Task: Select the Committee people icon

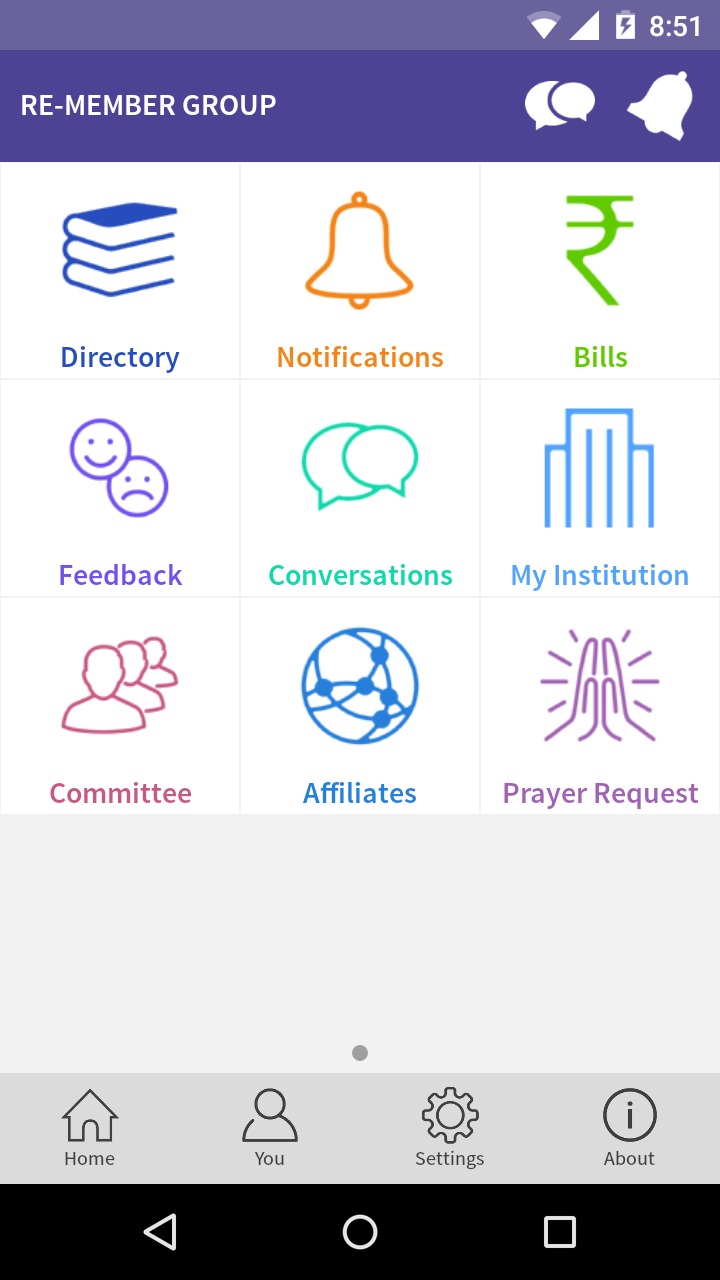Action: point(119,685)
